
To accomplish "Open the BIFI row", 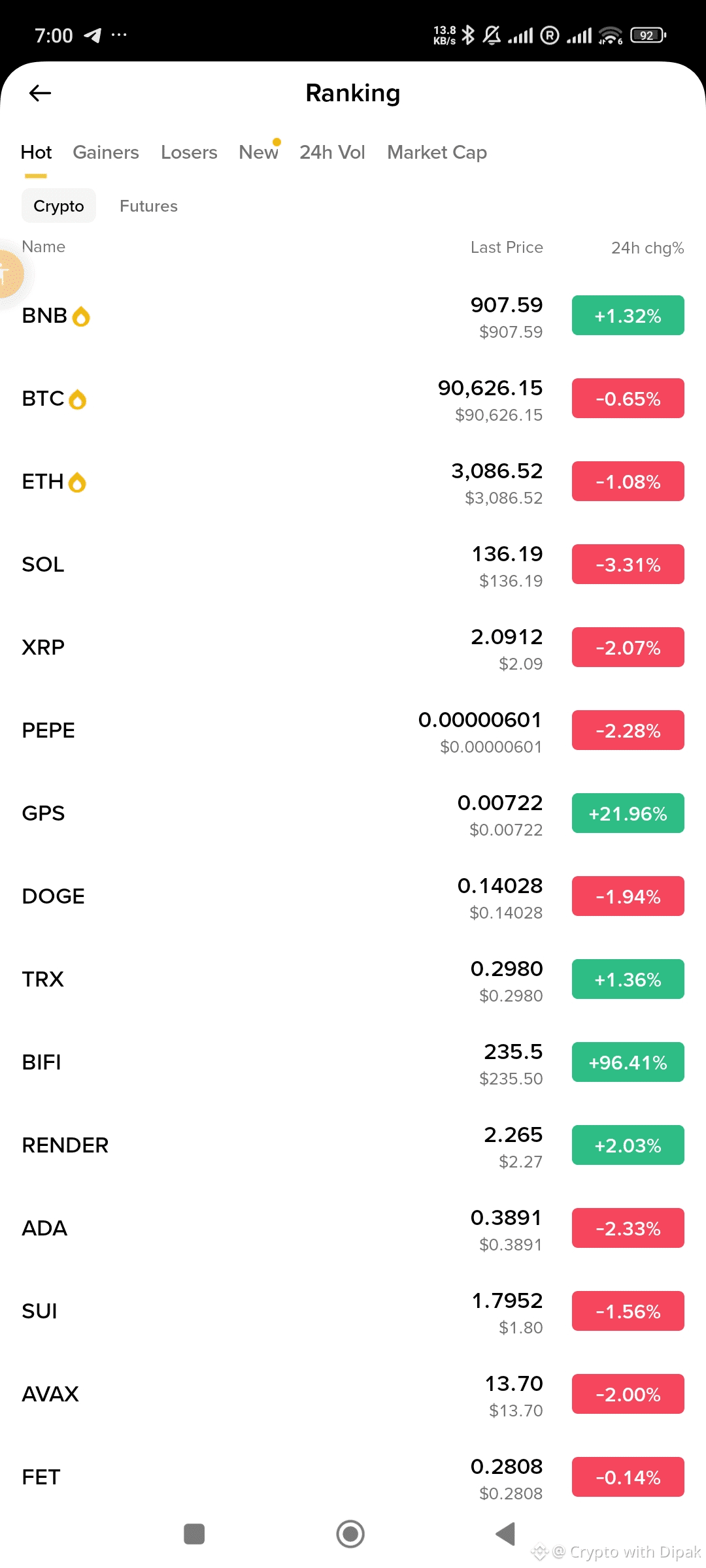I will point(261,1063).
